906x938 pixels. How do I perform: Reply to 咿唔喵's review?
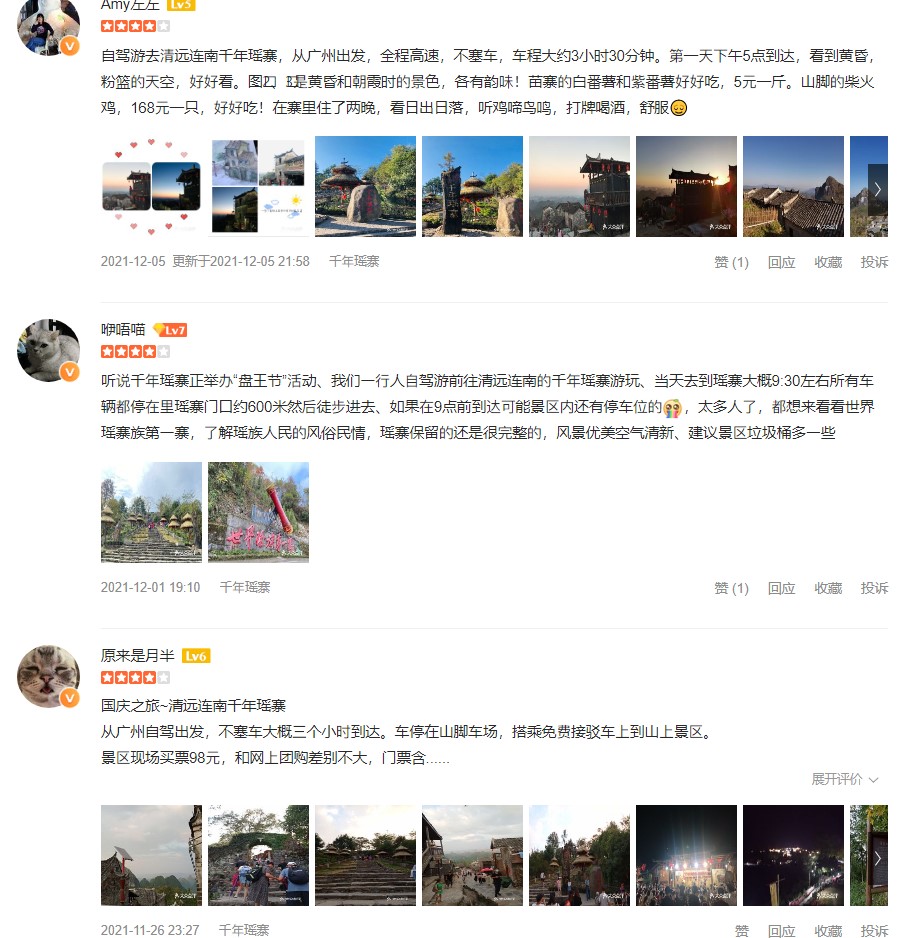(x=781, y=588)
